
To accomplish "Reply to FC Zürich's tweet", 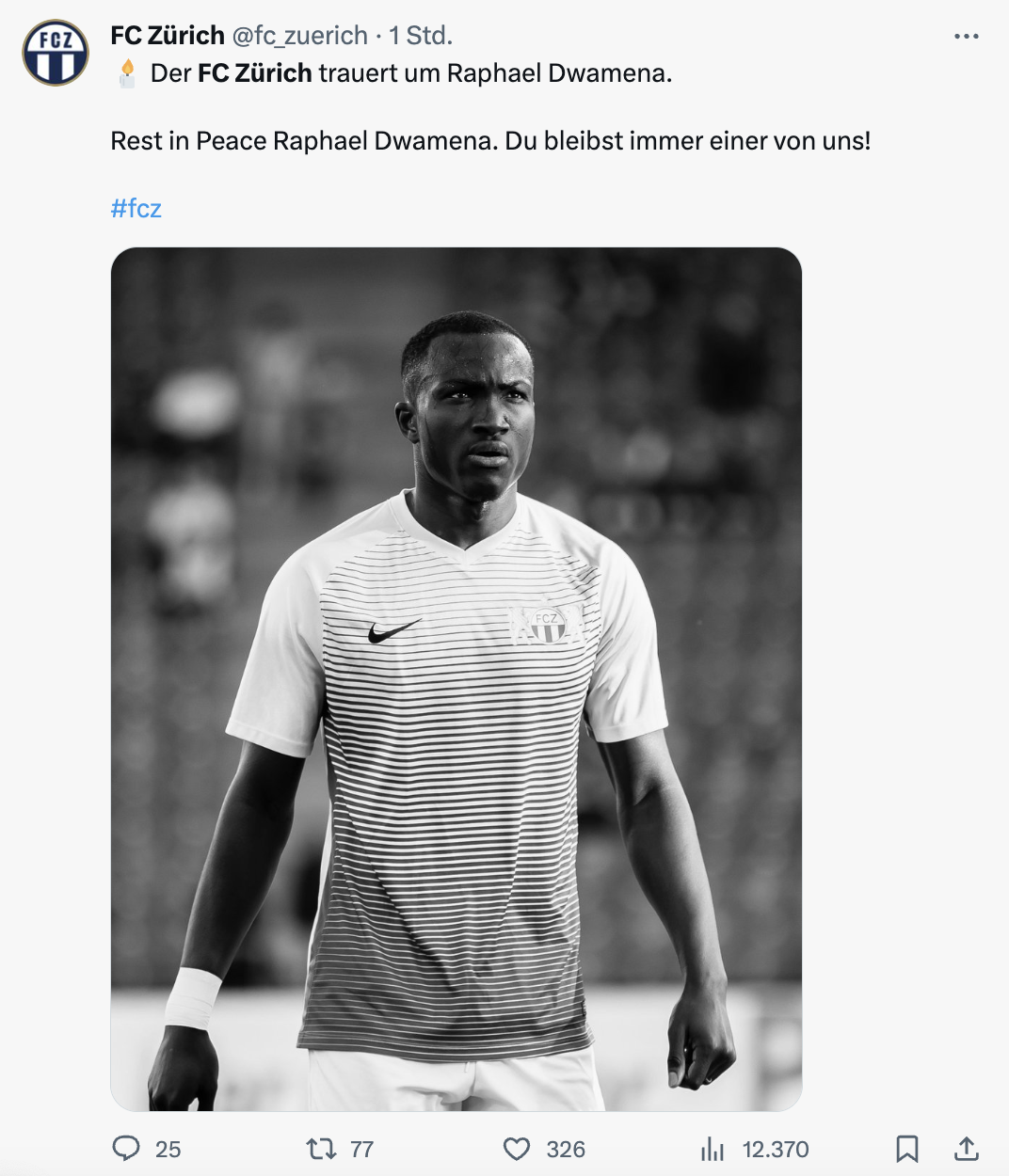I will click(126, 1149).
